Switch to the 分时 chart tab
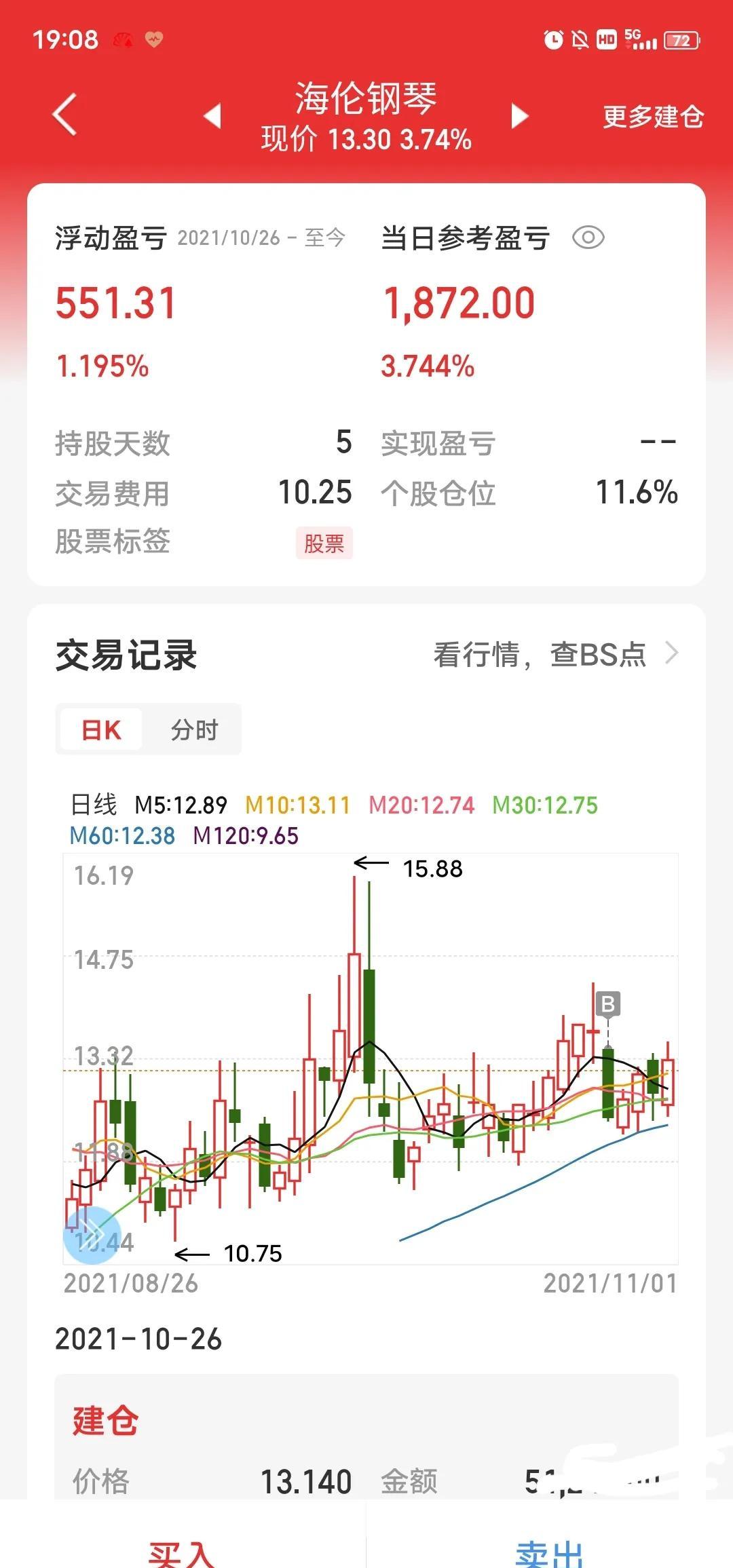Image resolution: width=733 pixels, height=1568 pixels. [x=194, y=730]
